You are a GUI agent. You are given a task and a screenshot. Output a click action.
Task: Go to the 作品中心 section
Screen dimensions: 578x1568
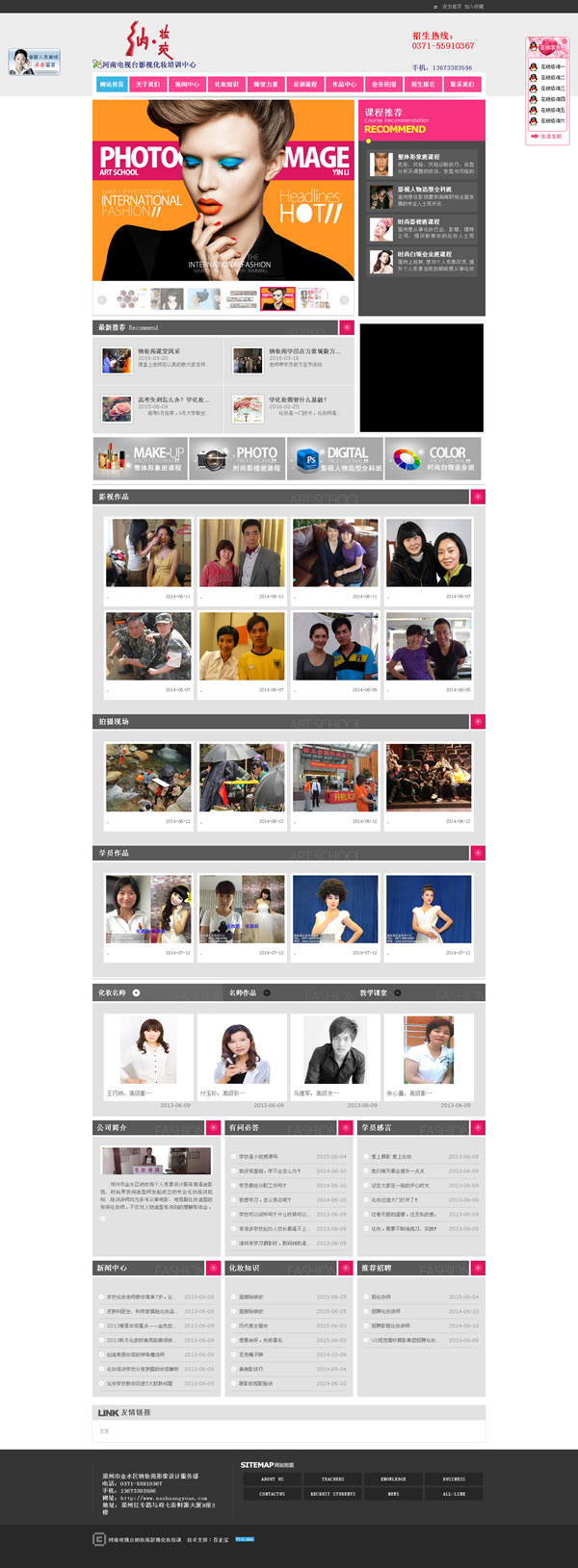point(344,85)
